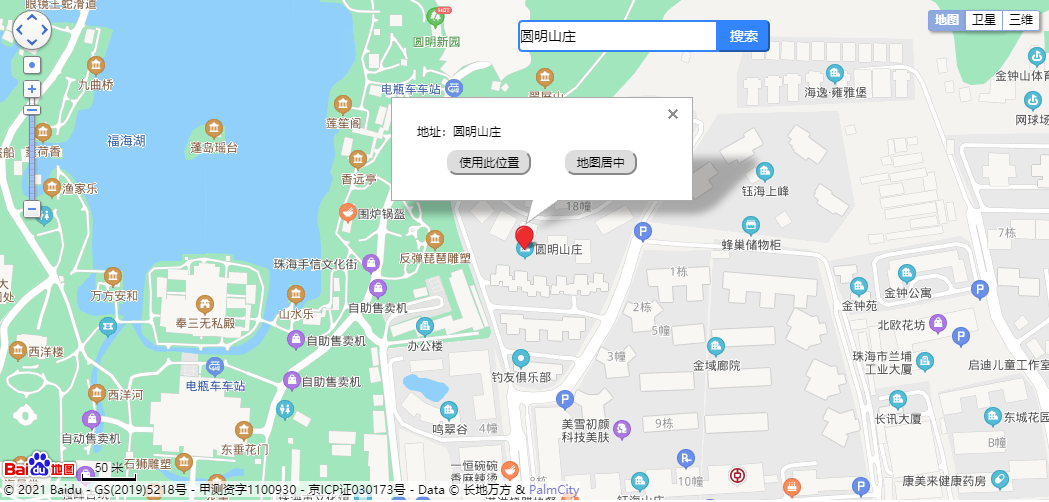Tap the search box containing 圆明山庄
Viewport: 1049px width, 502px height.
617,36
